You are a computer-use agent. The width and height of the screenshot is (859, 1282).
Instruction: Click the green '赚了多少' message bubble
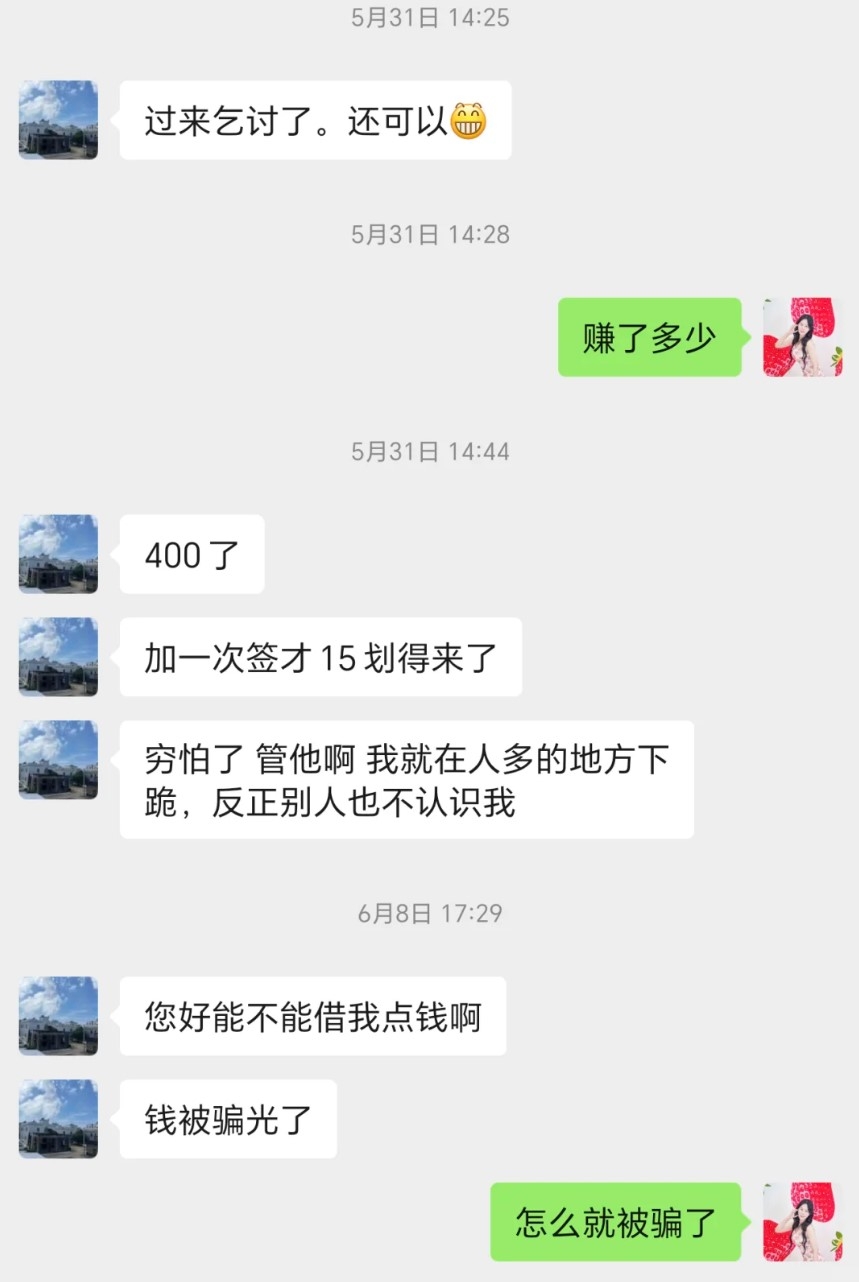650,338
